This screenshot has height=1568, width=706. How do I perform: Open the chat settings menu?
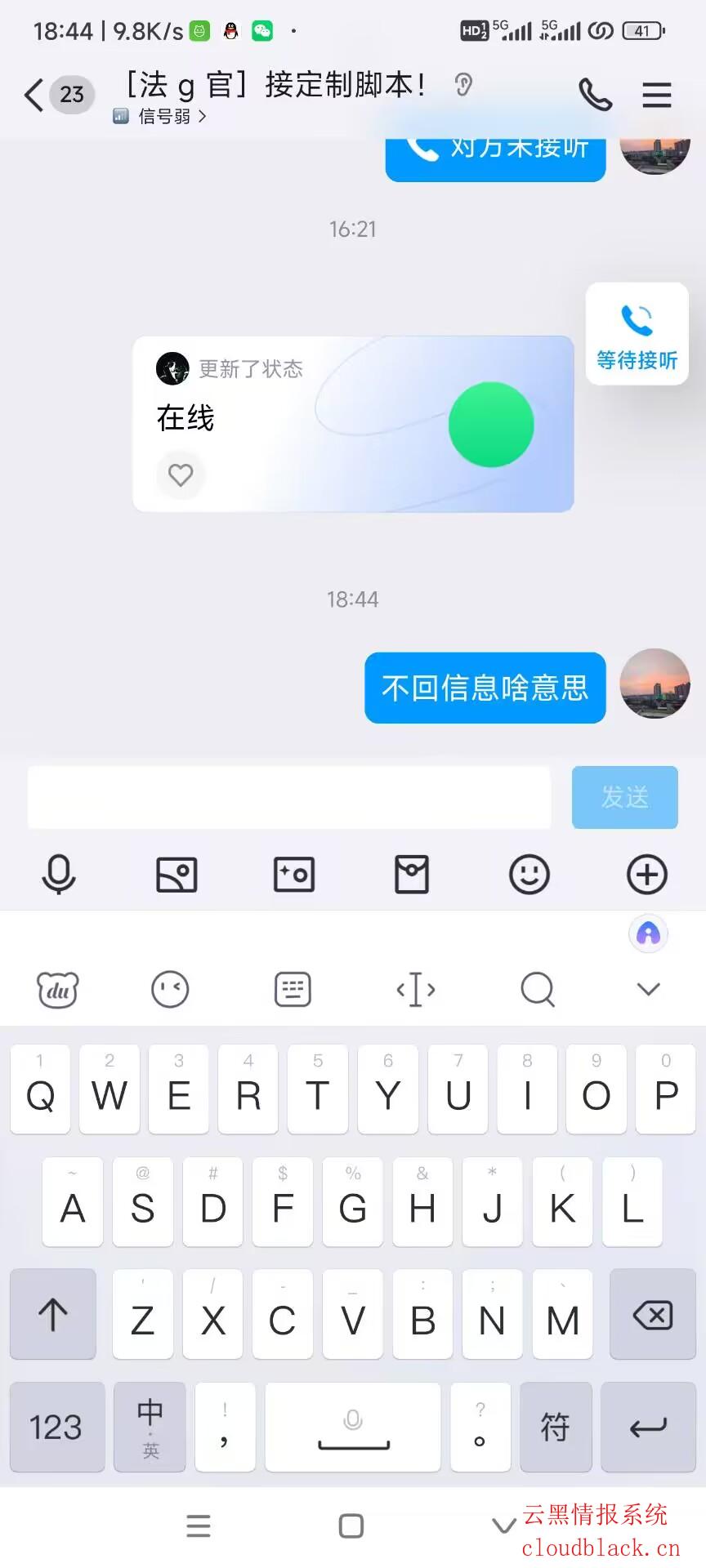(x=656, y=95)
